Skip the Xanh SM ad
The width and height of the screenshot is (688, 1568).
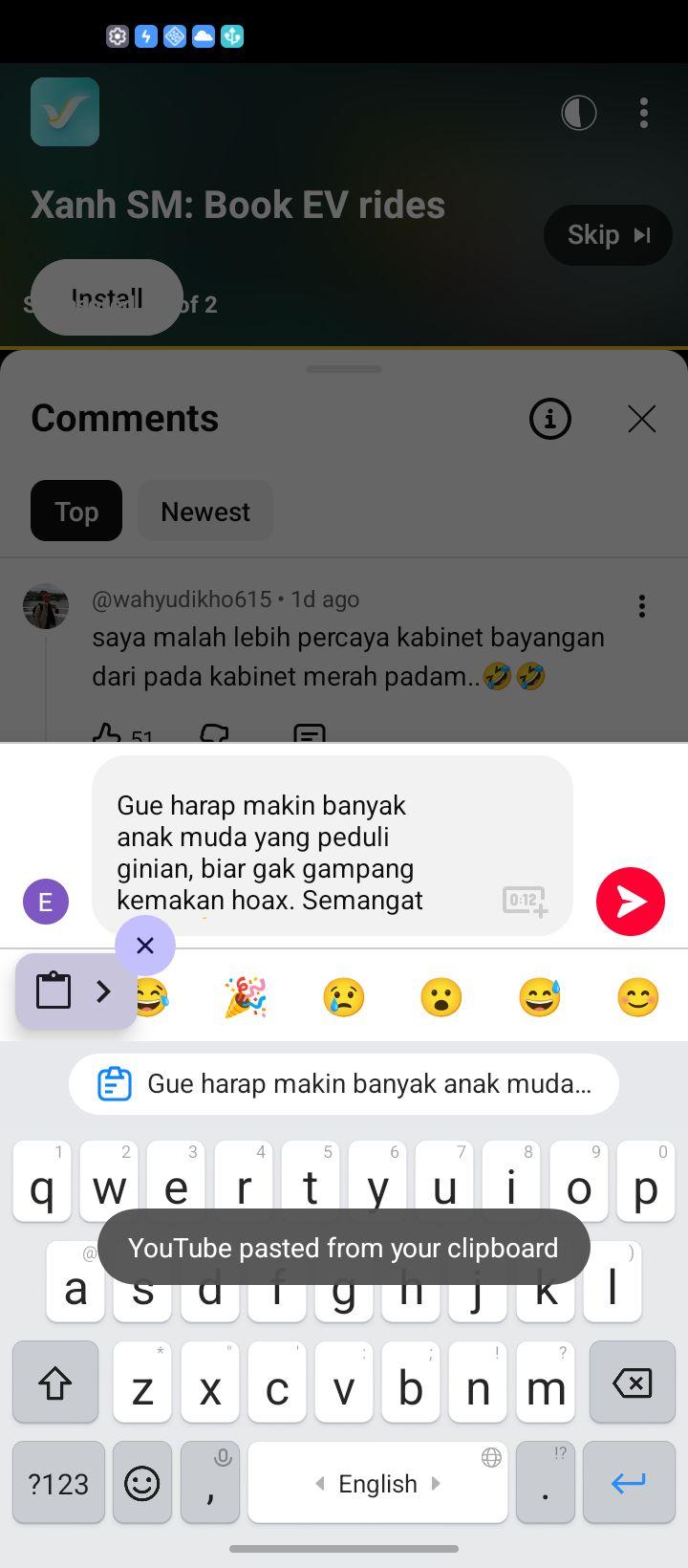608,235
